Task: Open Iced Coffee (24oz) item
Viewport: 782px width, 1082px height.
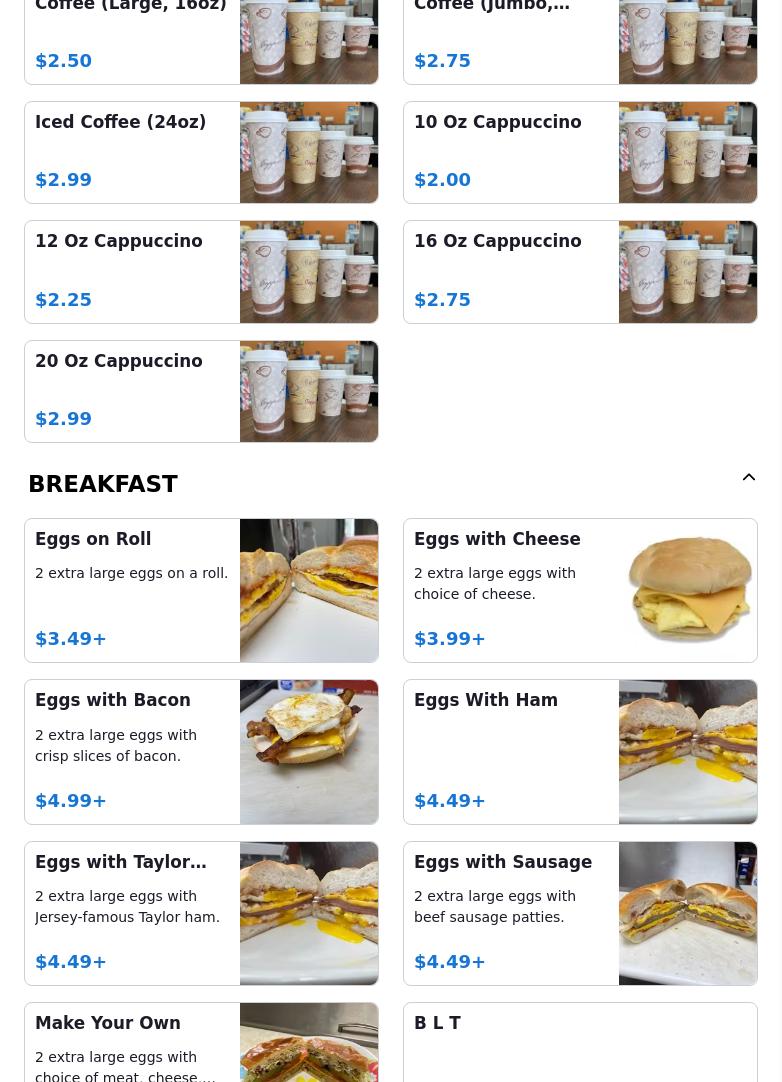Action: 201,152
